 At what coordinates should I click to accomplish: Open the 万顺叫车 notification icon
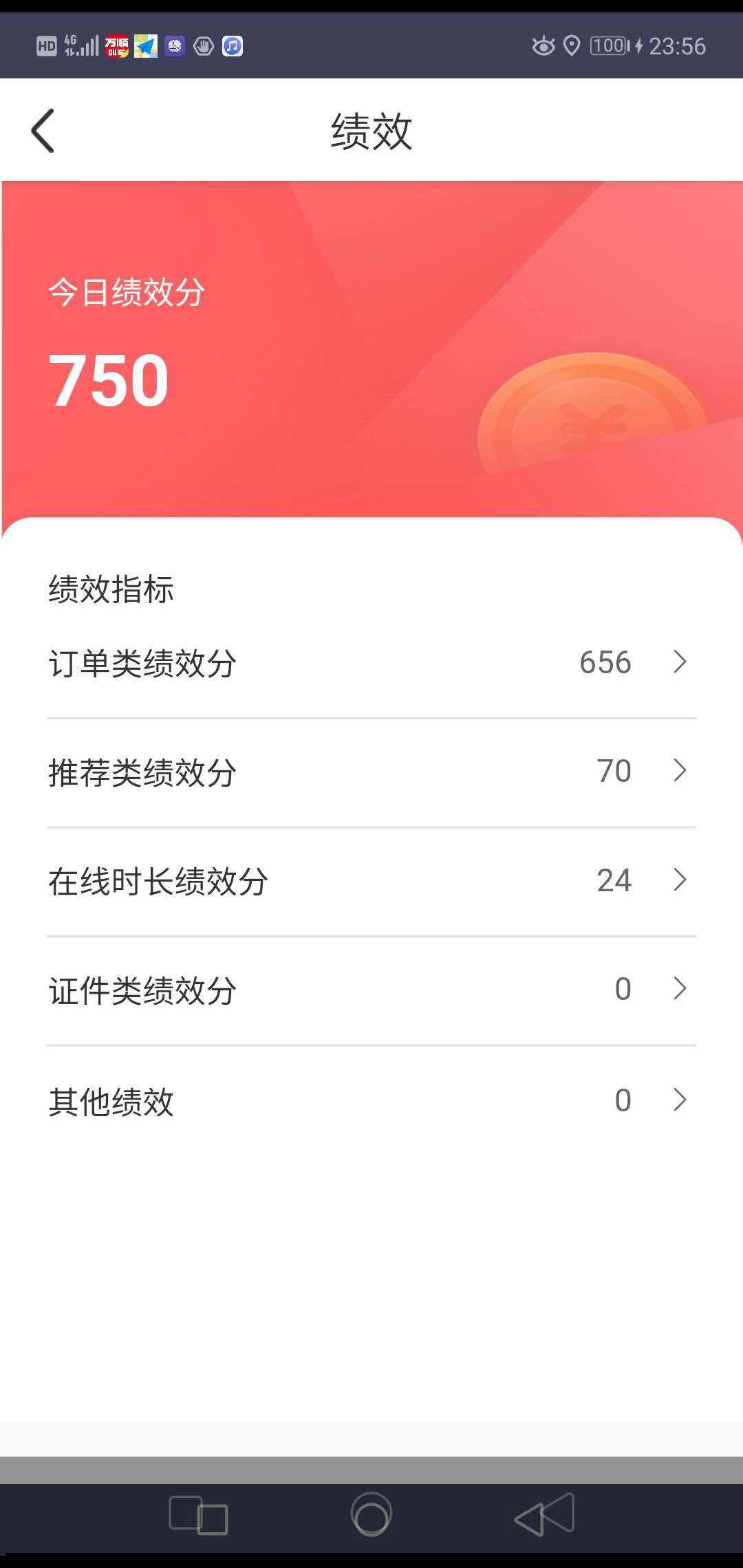tap(115, 45)
